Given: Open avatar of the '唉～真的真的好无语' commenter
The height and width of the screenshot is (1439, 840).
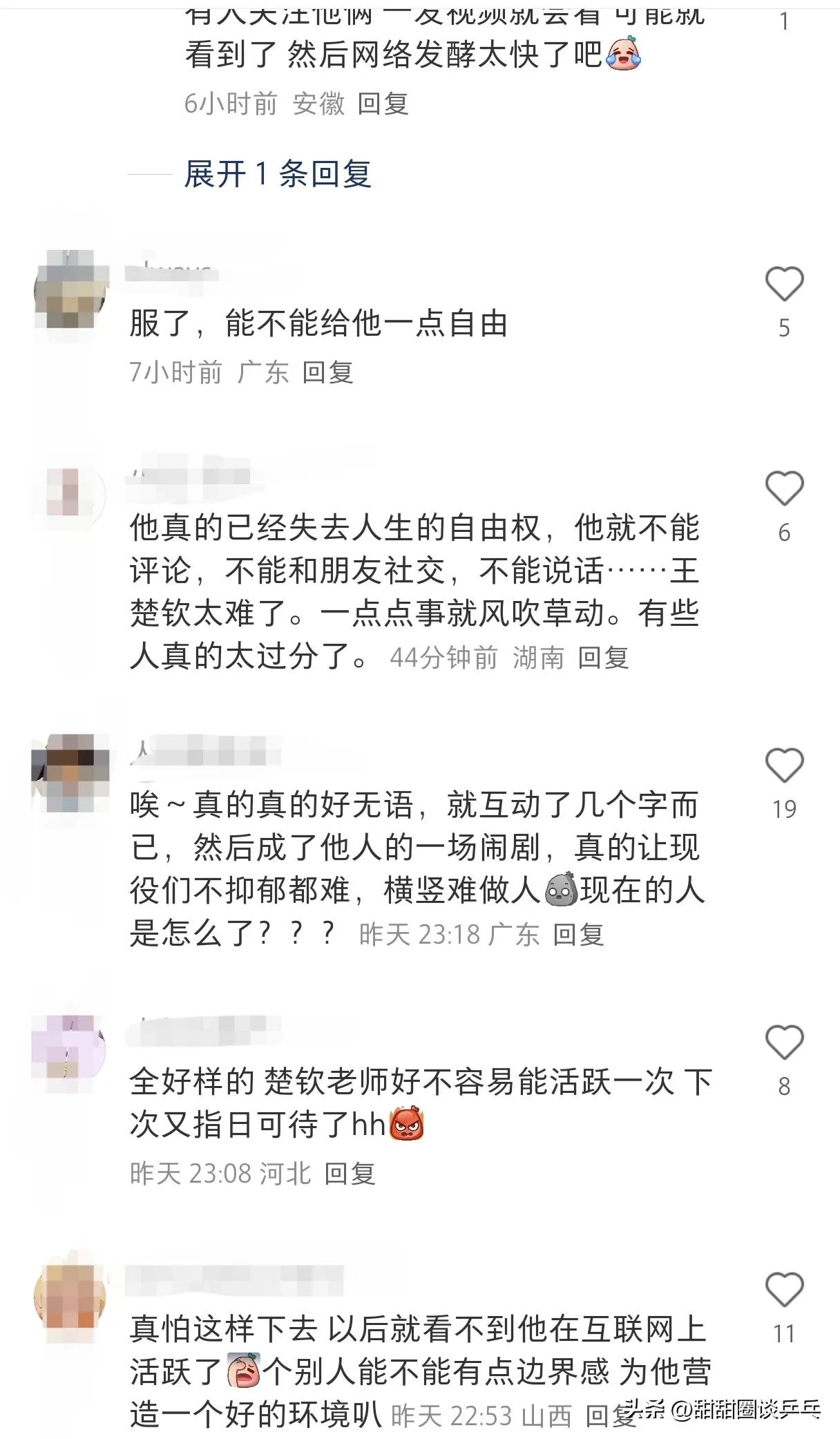Looking at the screenshot, I should point(71,772).
